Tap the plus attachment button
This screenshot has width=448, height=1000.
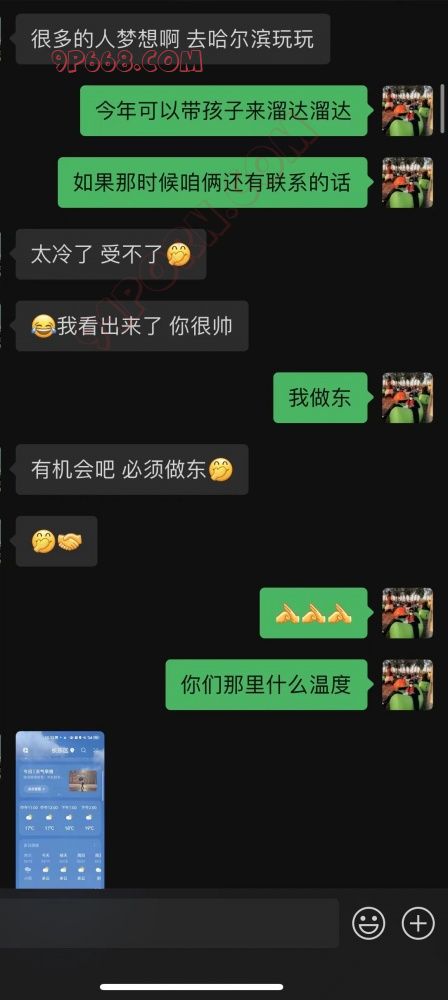[x=418, y=923]
